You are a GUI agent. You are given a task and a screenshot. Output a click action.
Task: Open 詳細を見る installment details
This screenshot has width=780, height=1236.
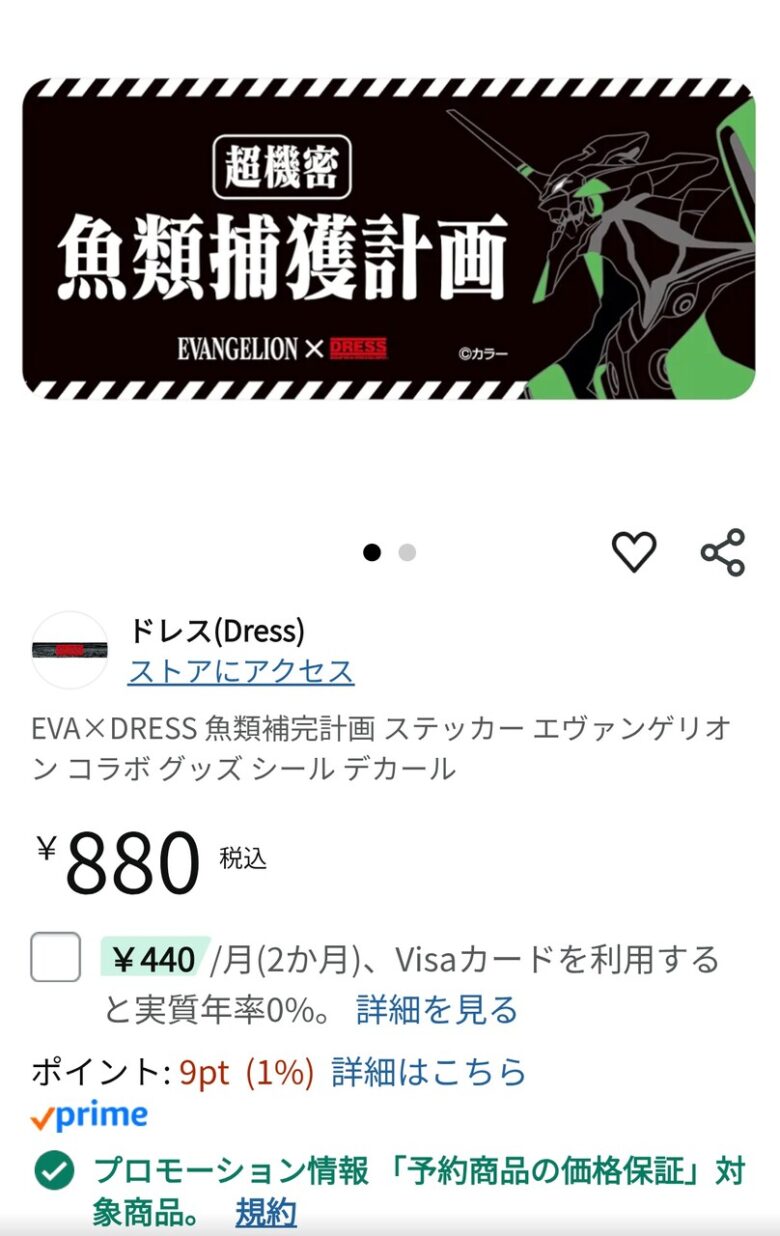click(437, 1010)
